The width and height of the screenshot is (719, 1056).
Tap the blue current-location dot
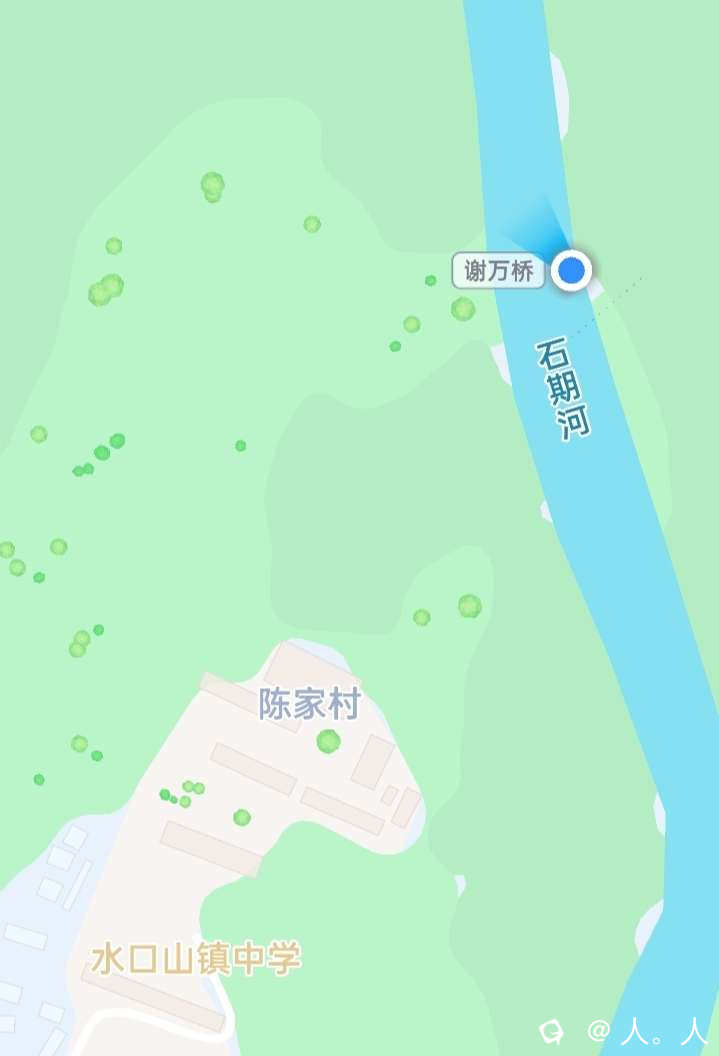tap(572, 270)
